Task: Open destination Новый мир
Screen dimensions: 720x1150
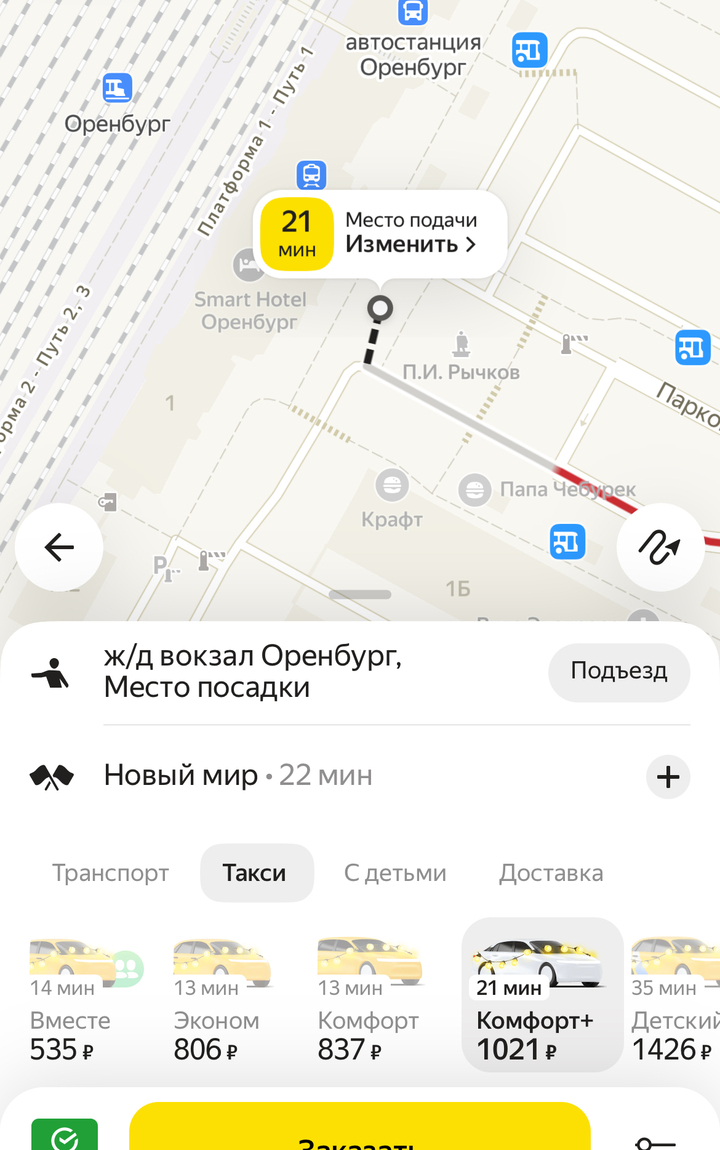Action: pyautogui.click(x=182, y=775)
